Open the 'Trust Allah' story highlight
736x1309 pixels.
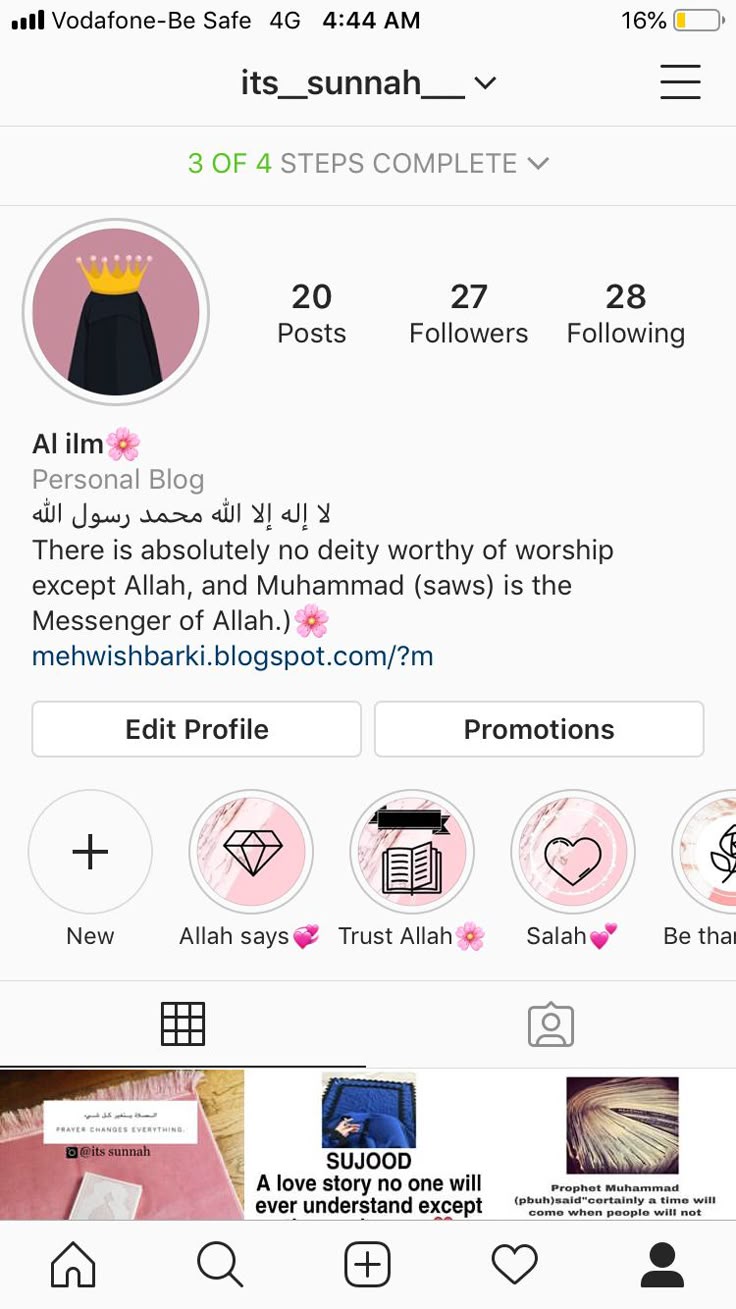tap(412, 851)
